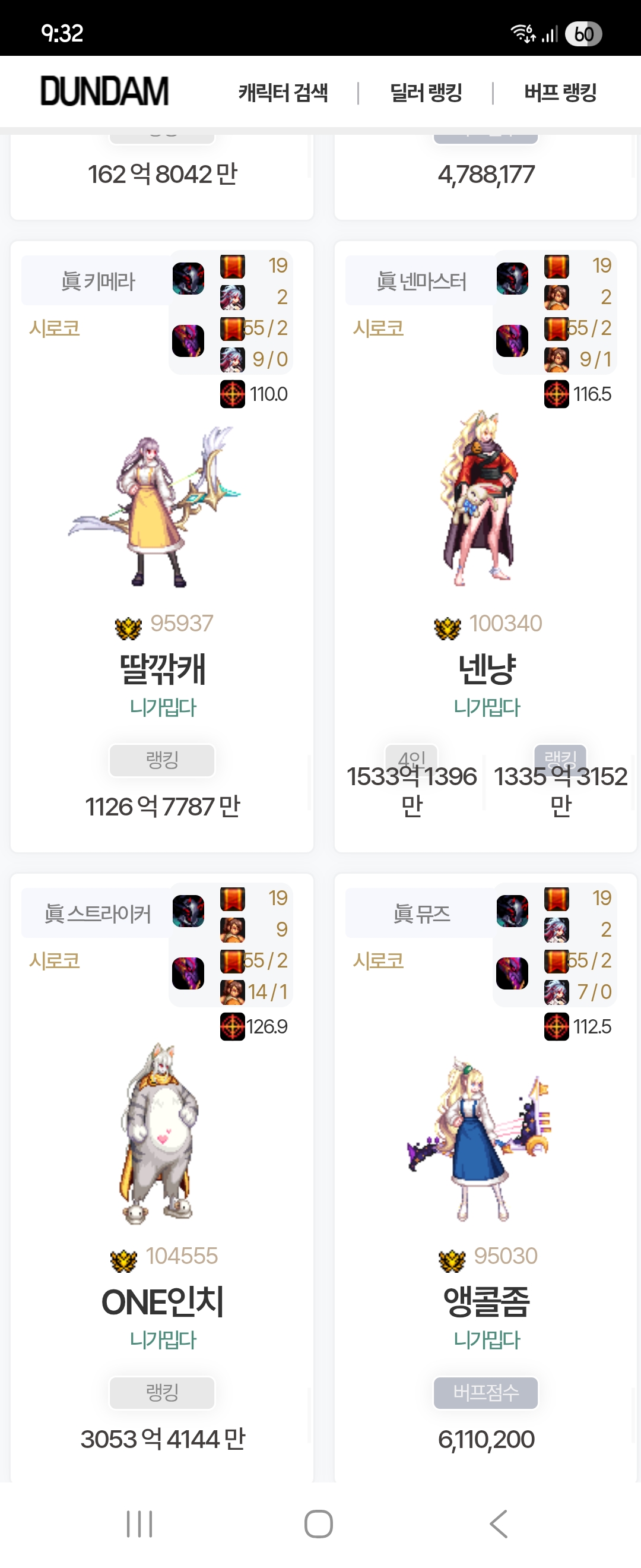The image size is (641, 1568).
Task: Open the DUNDAM home logo
Action: pos(104,92)
